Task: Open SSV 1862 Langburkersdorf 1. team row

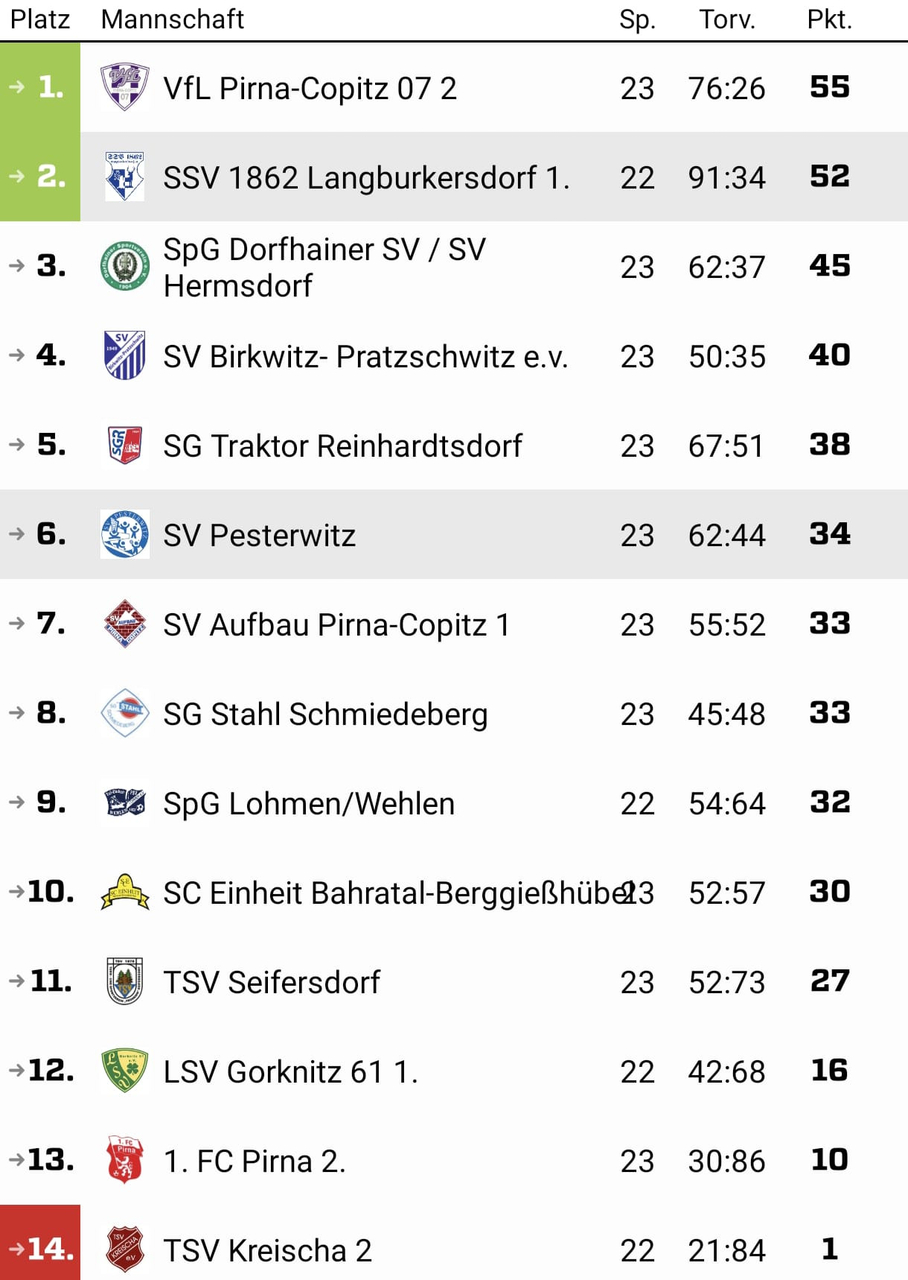Action: (454, 177)
